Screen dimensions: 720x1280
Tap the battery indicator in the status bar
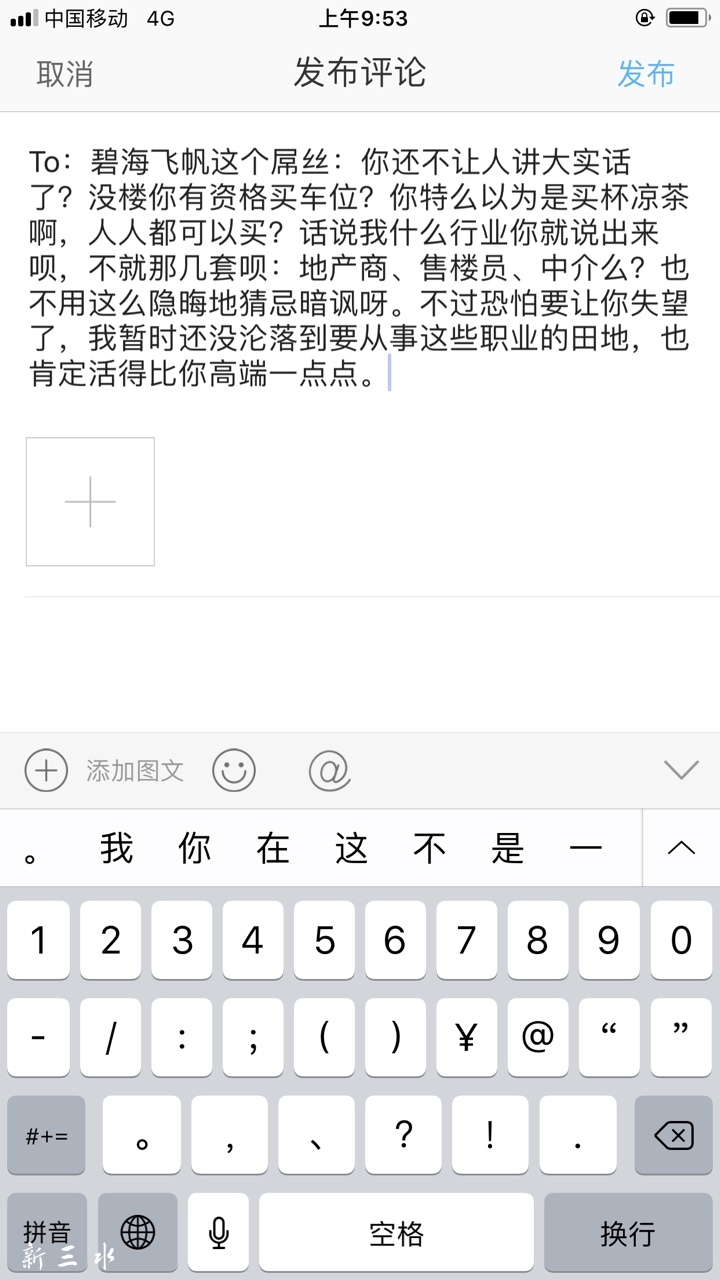coord(688,17)
